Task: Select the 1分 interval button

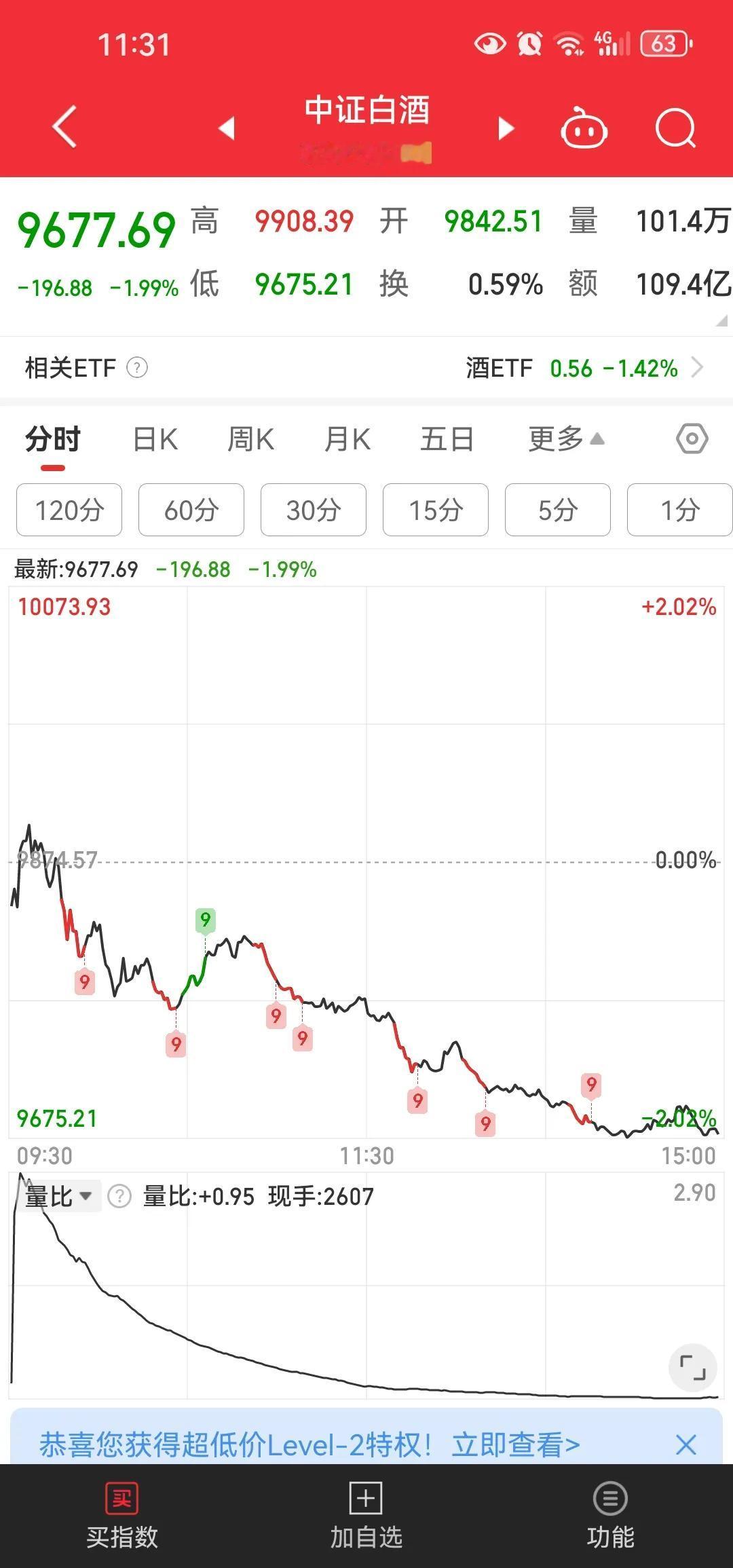Action: [x=679, y=510]
